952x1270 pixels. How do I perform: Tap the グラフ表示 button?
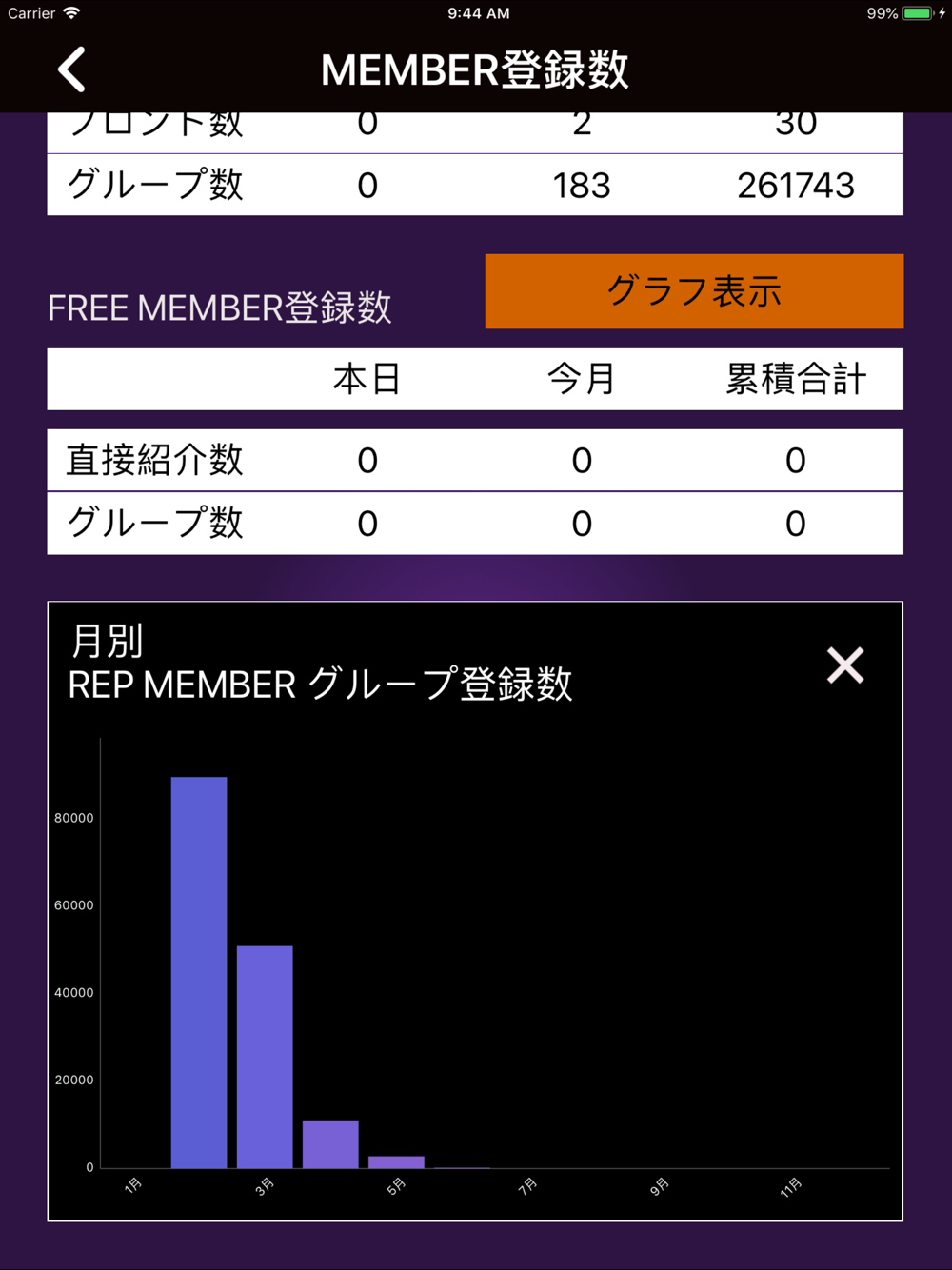[694, 291]
